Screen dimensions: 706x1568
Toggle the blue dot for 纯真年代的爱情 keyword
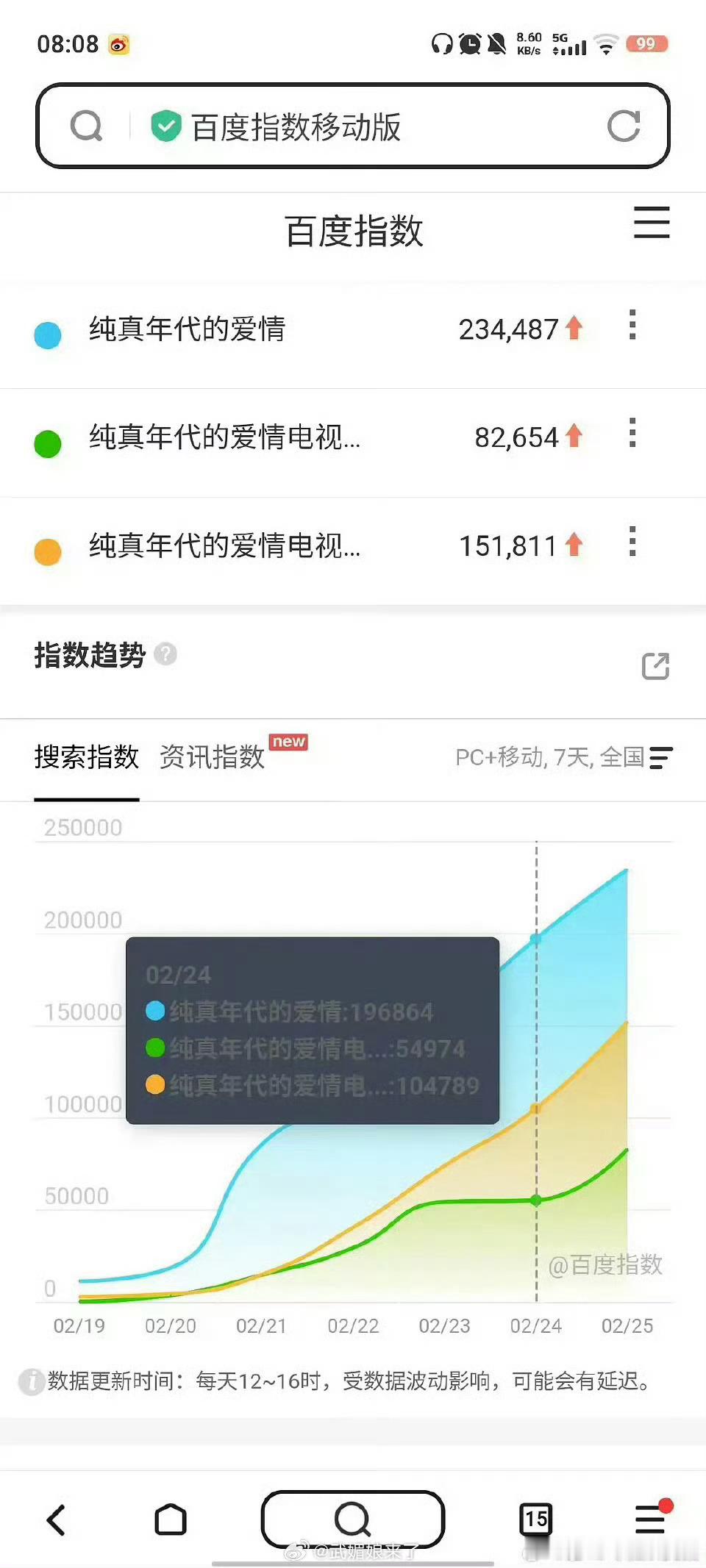[x=48, y=332]
